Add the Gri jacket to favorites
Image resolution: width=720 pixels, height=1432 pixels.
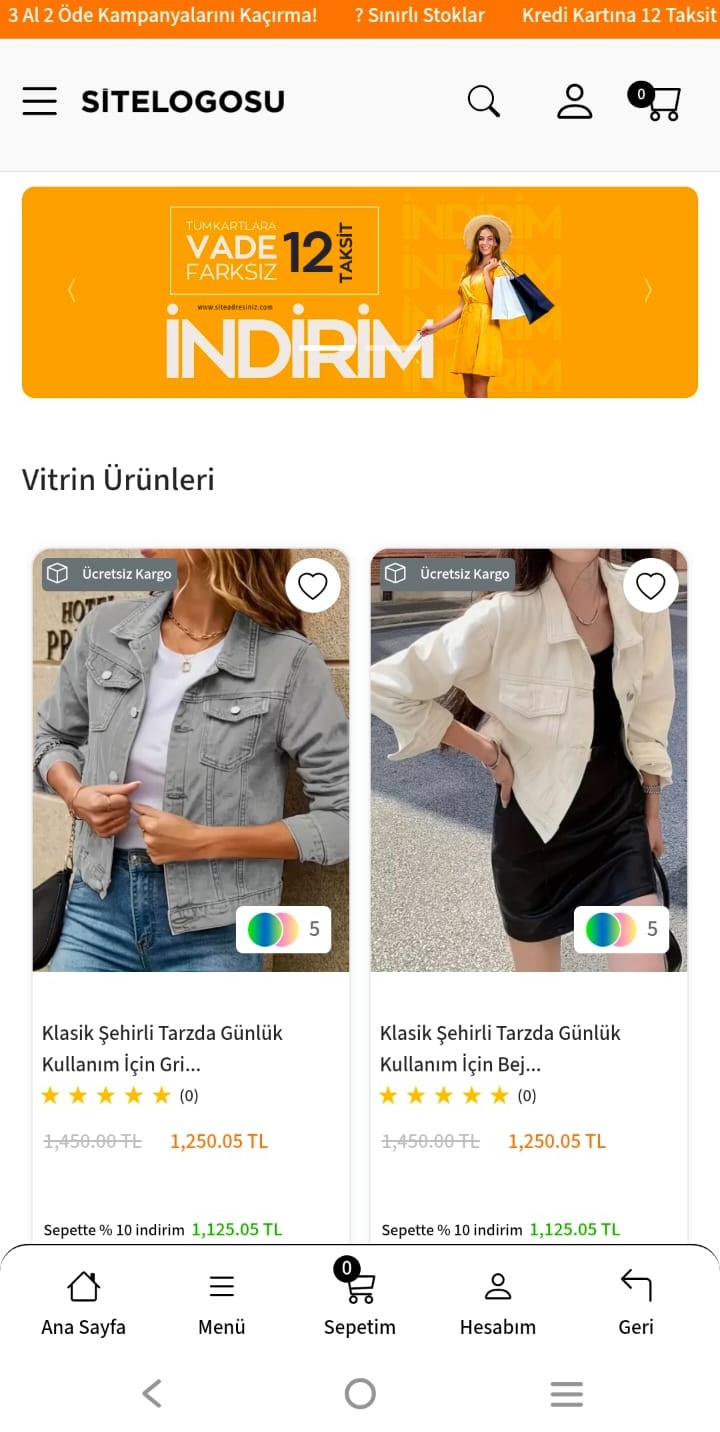[x=313, y=586]
